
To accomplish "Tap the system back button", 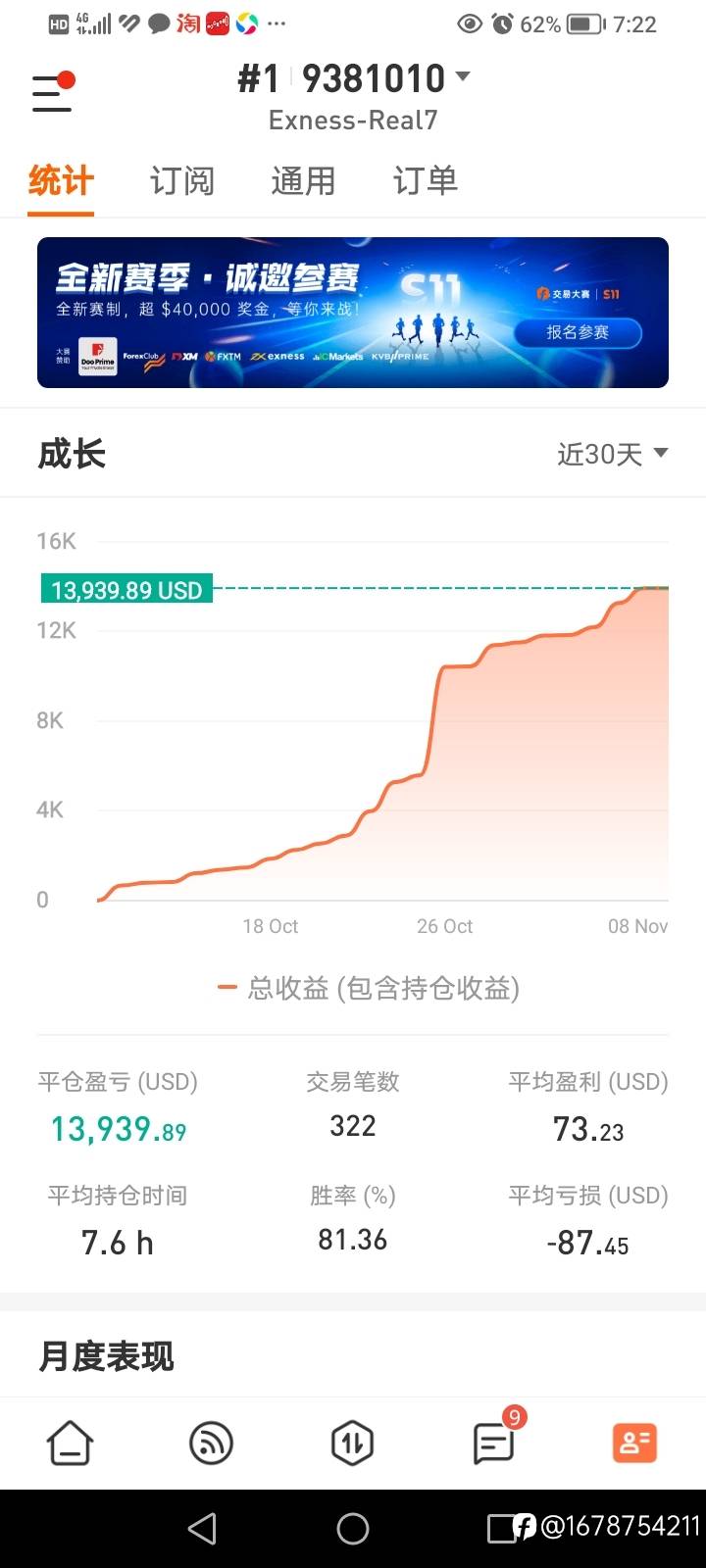I will click(x=202, y=1528).
